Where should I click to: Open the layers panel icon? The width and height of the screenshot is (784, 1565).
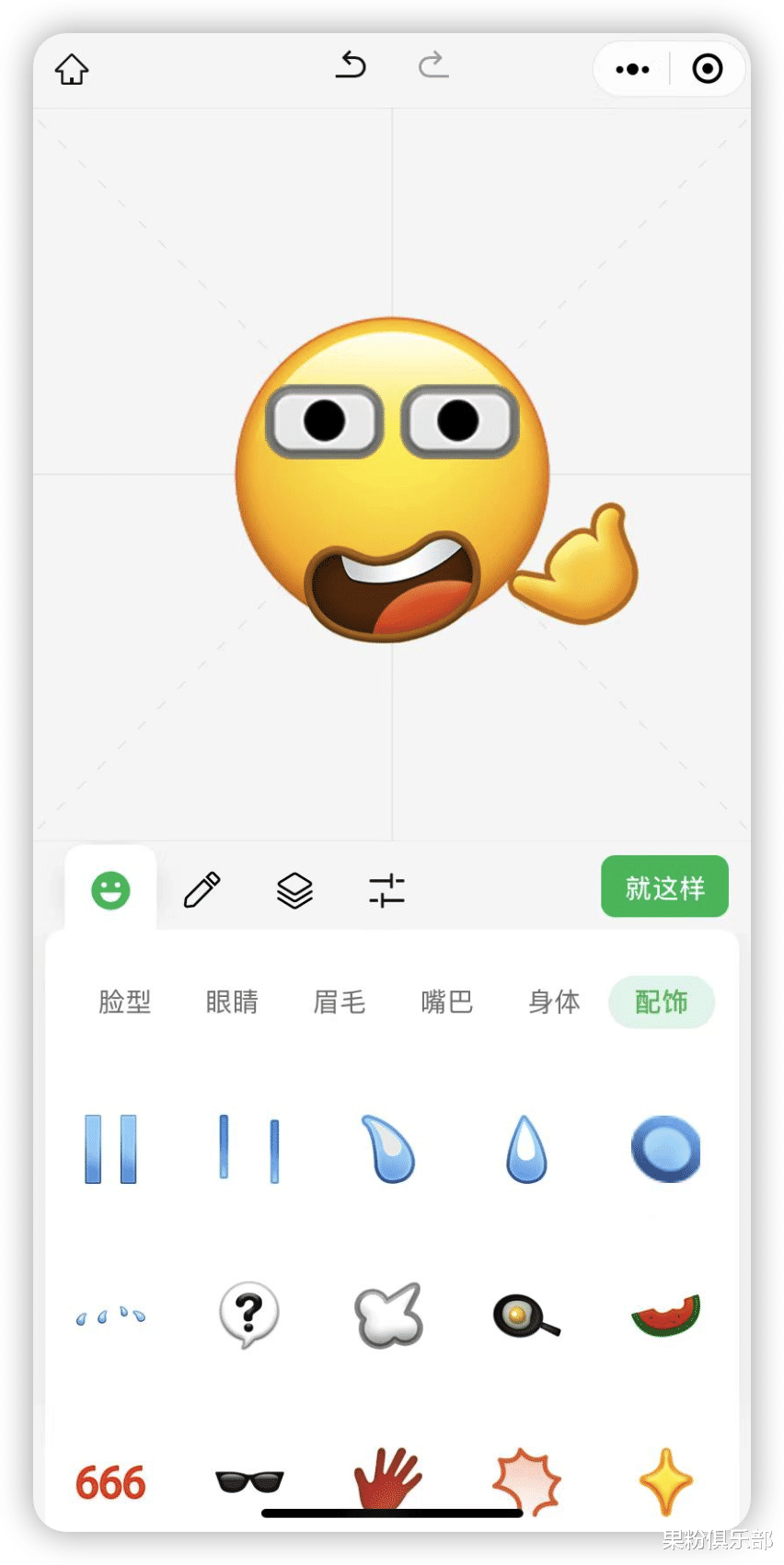click(x=294, y=888)
